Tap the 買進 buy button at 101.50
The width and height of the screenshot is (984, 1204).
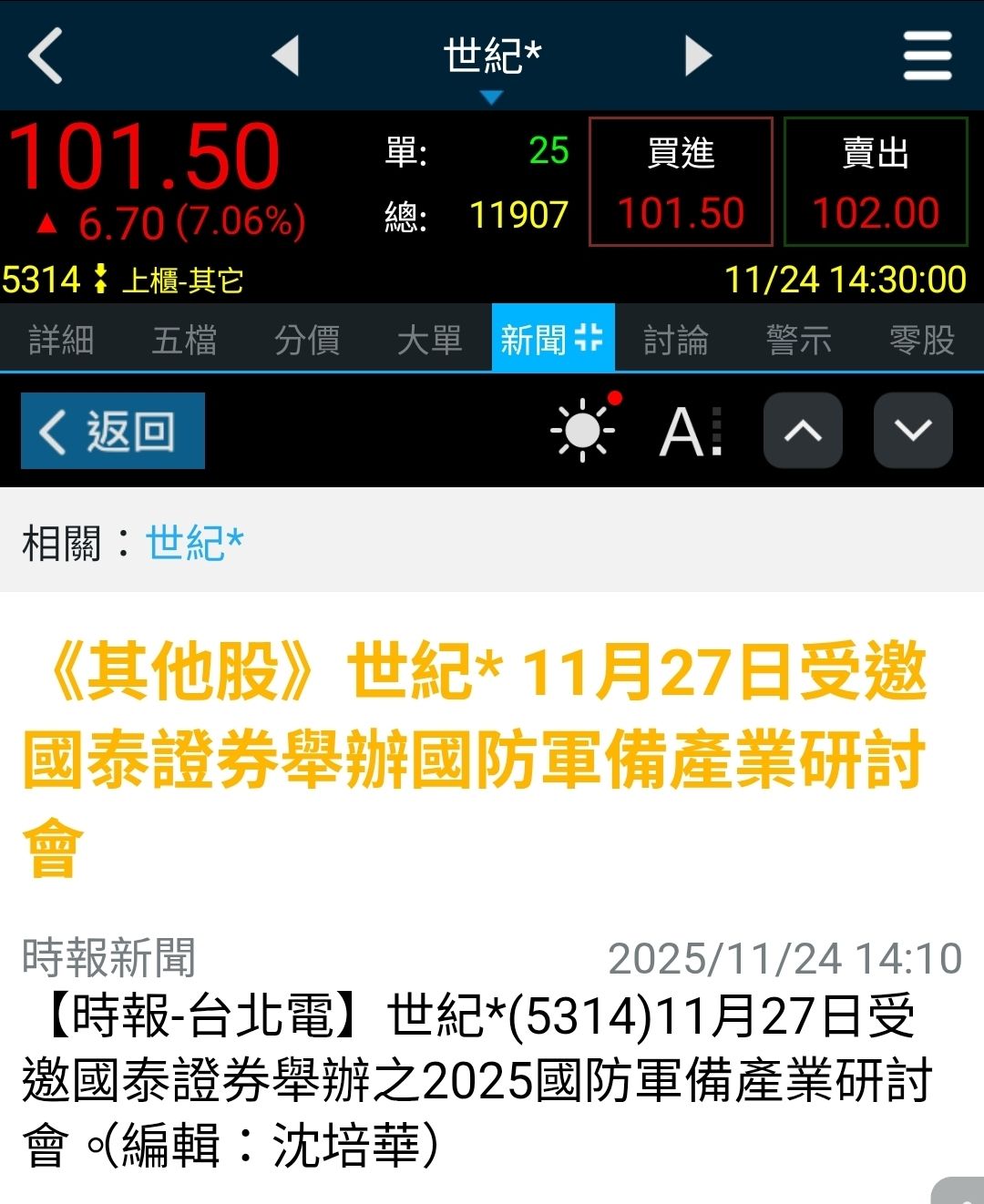coord(681,181)
